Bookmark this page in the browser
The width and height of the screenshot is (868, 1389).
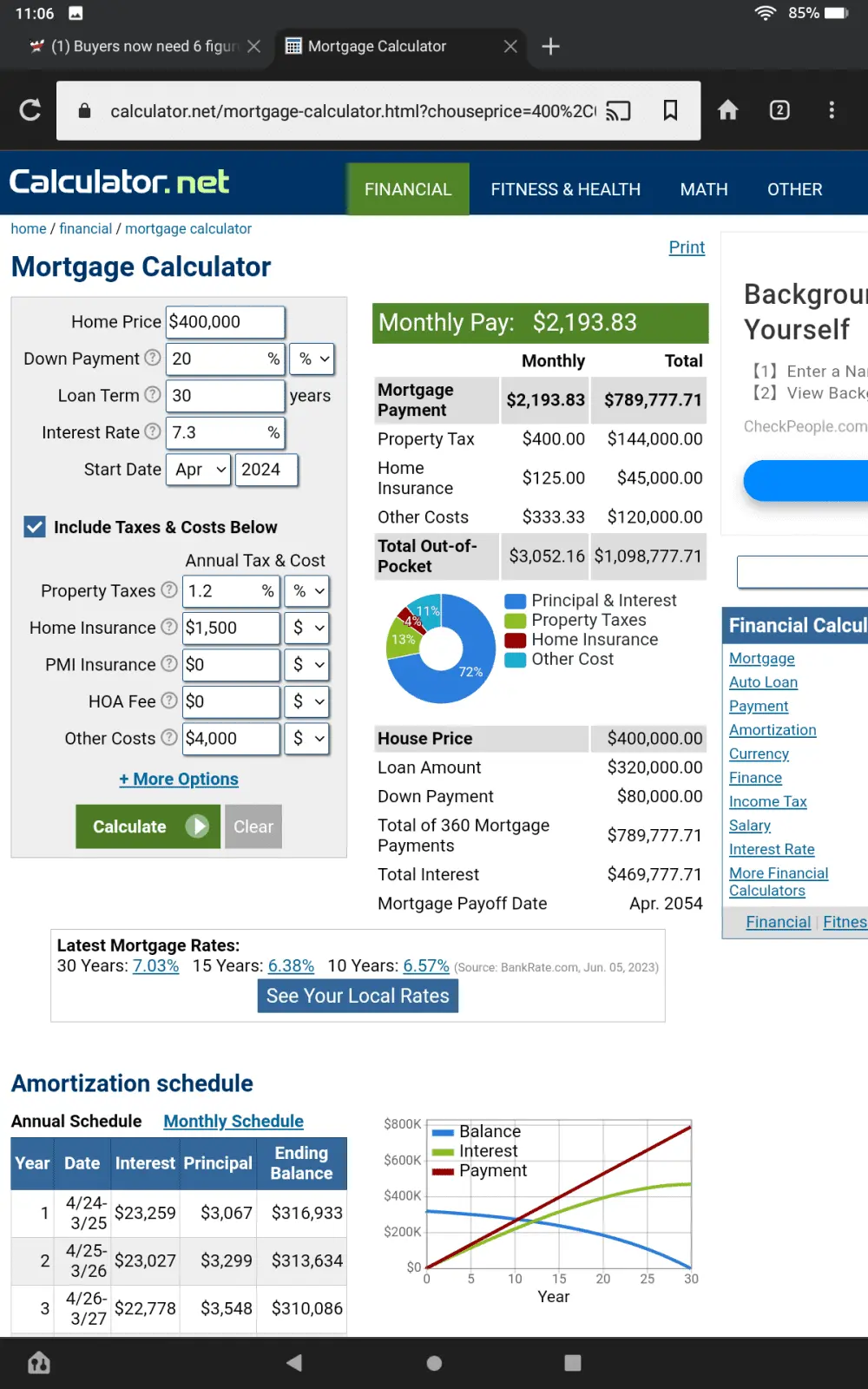coord(670,110)
